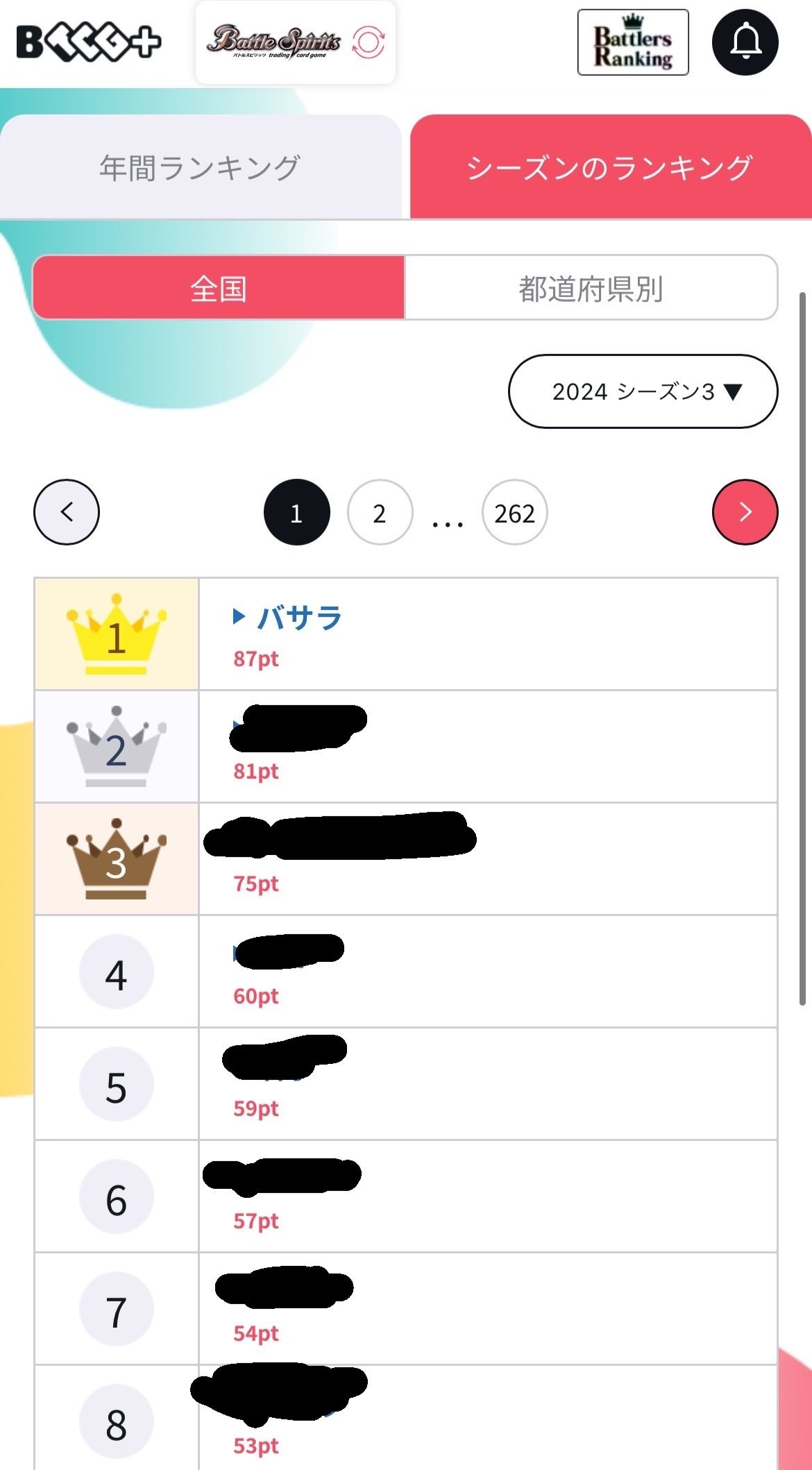The image size is (812, 1470).
Task: Switch to 都道府県別 ranking
Action: pyautogui.click(x=591, y=288)
